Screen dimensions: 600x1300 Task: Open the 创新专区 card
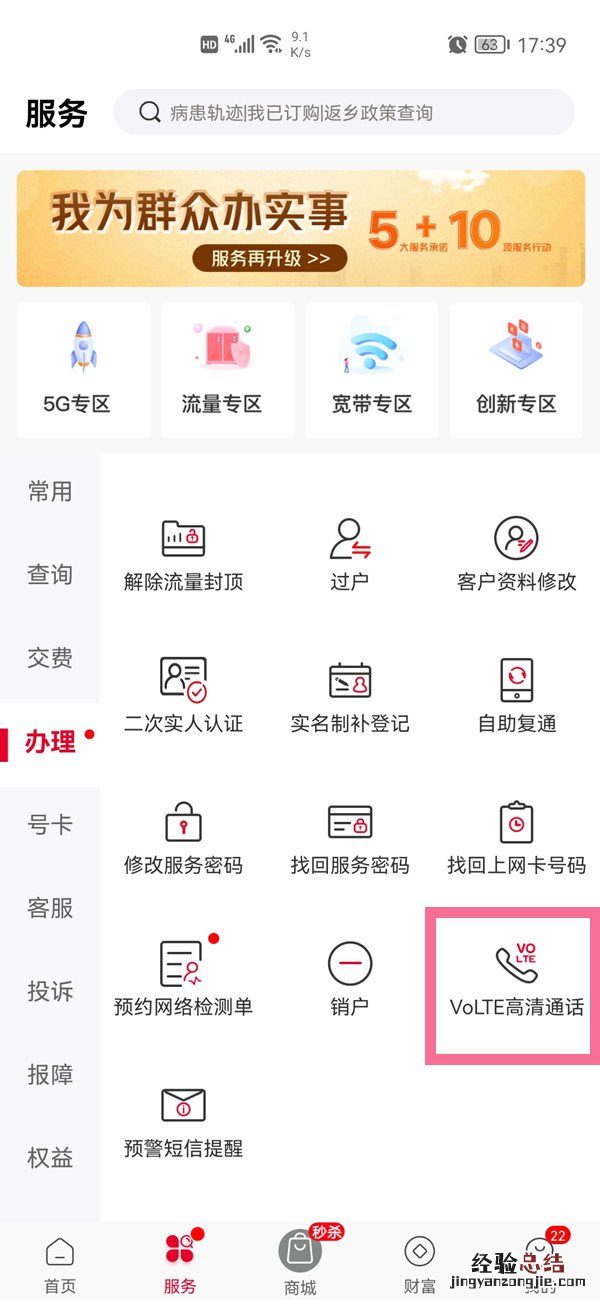(x=516, y=370)
